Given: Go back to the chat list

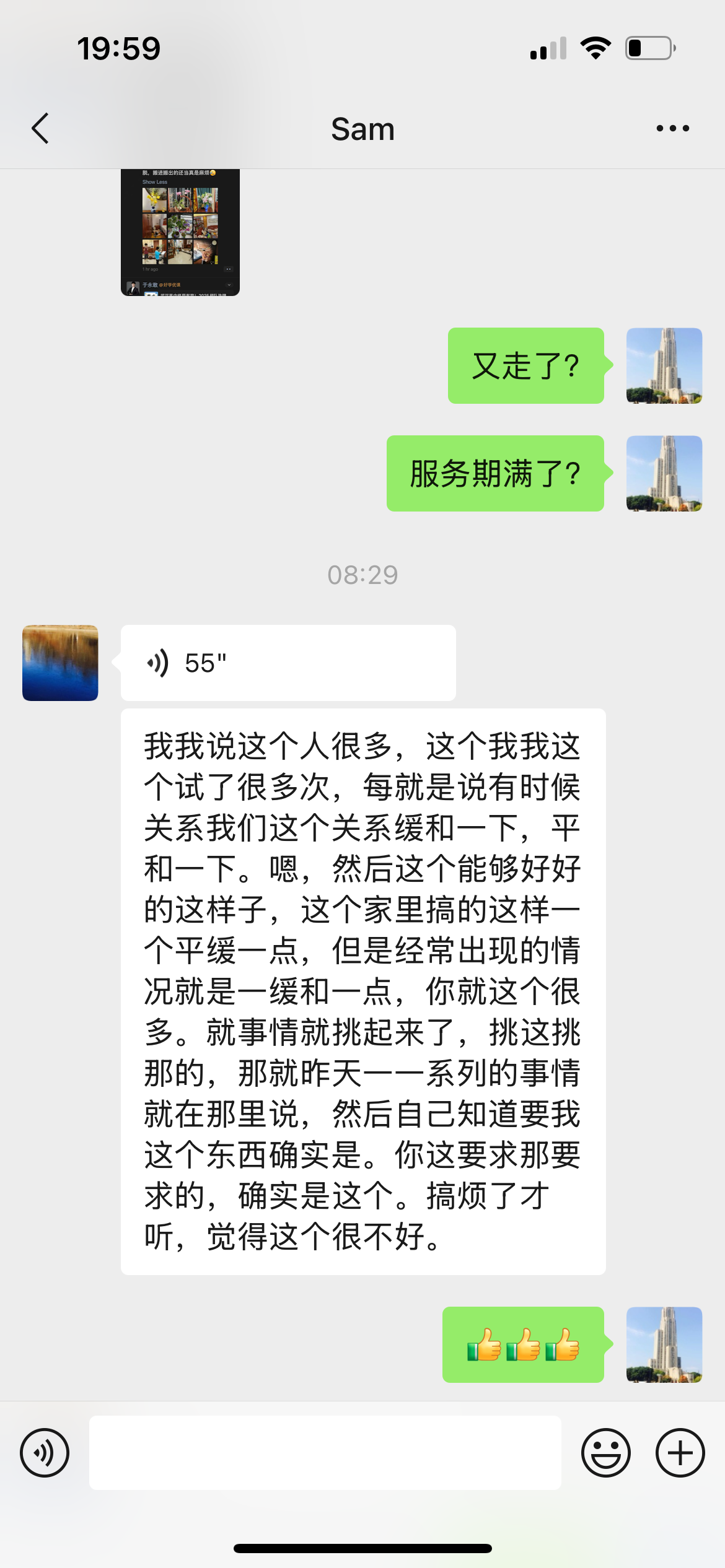Looking at the screenshot, I should pyautogui.click(x=41, y=129).
